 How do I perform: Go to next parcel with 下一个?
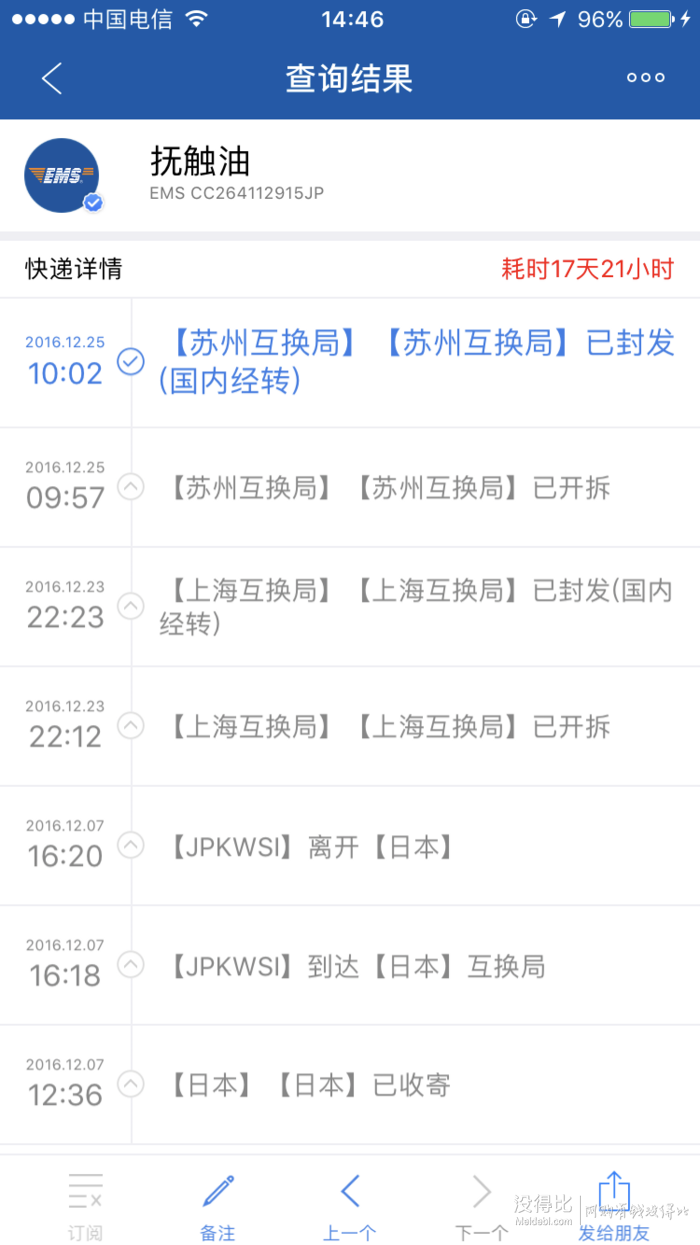click(x=481, y=1205)
